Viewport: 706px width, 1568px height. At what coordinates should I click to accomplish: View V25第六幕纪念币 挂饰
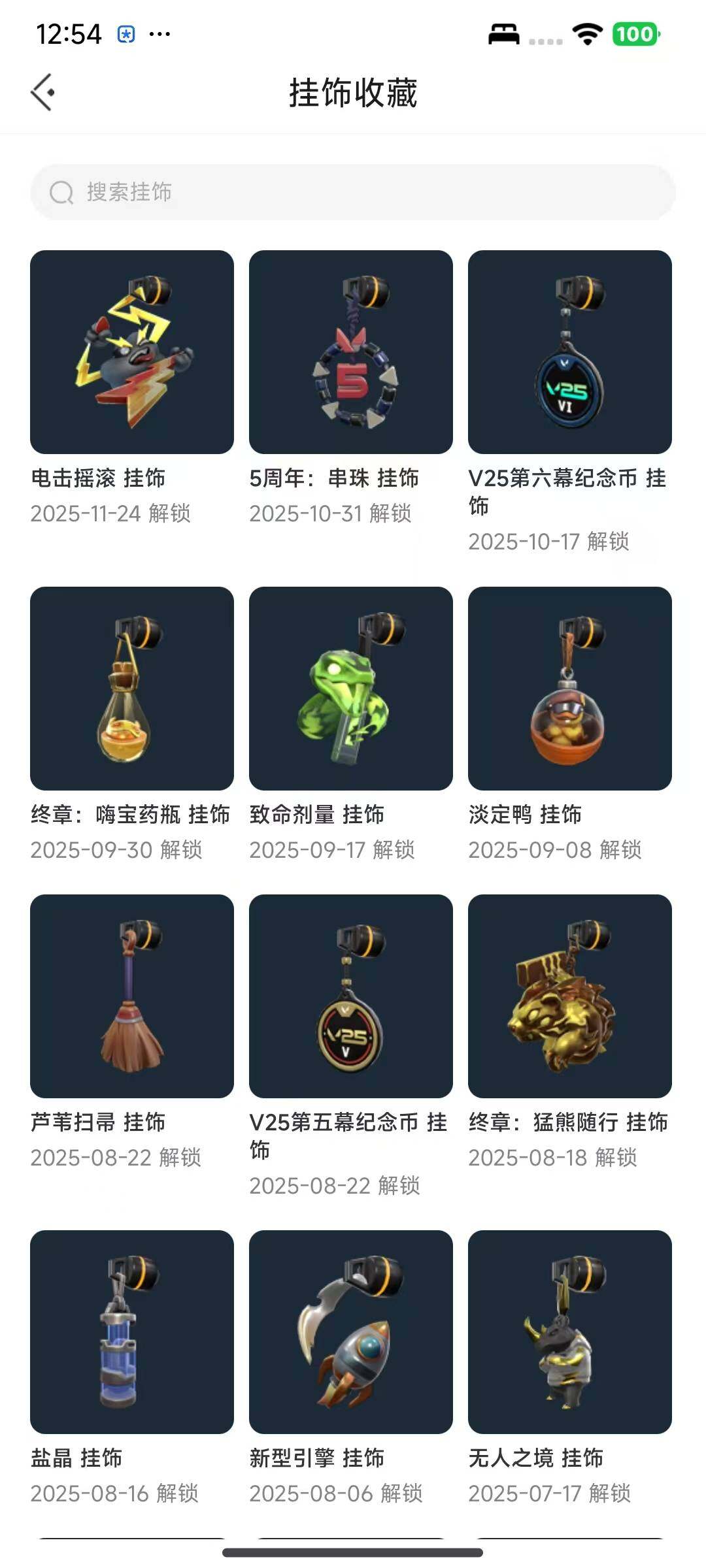point(570,352)
